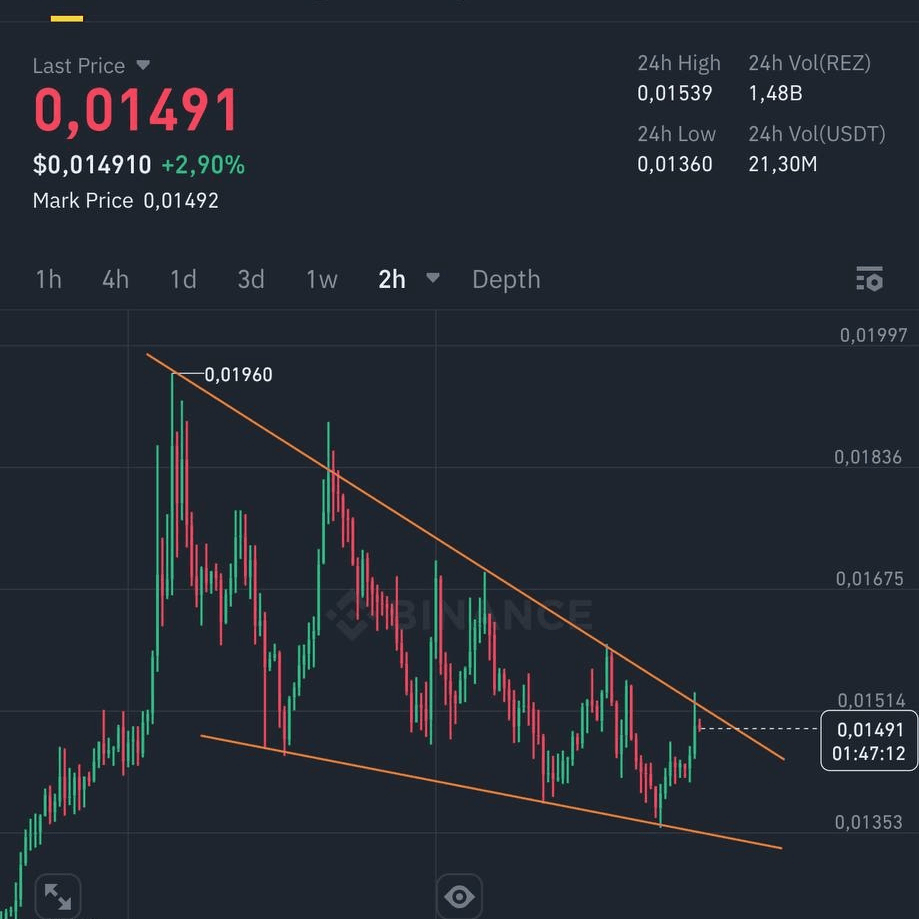
Task: Show the Depth chart
Action: [x=506, y=280]
